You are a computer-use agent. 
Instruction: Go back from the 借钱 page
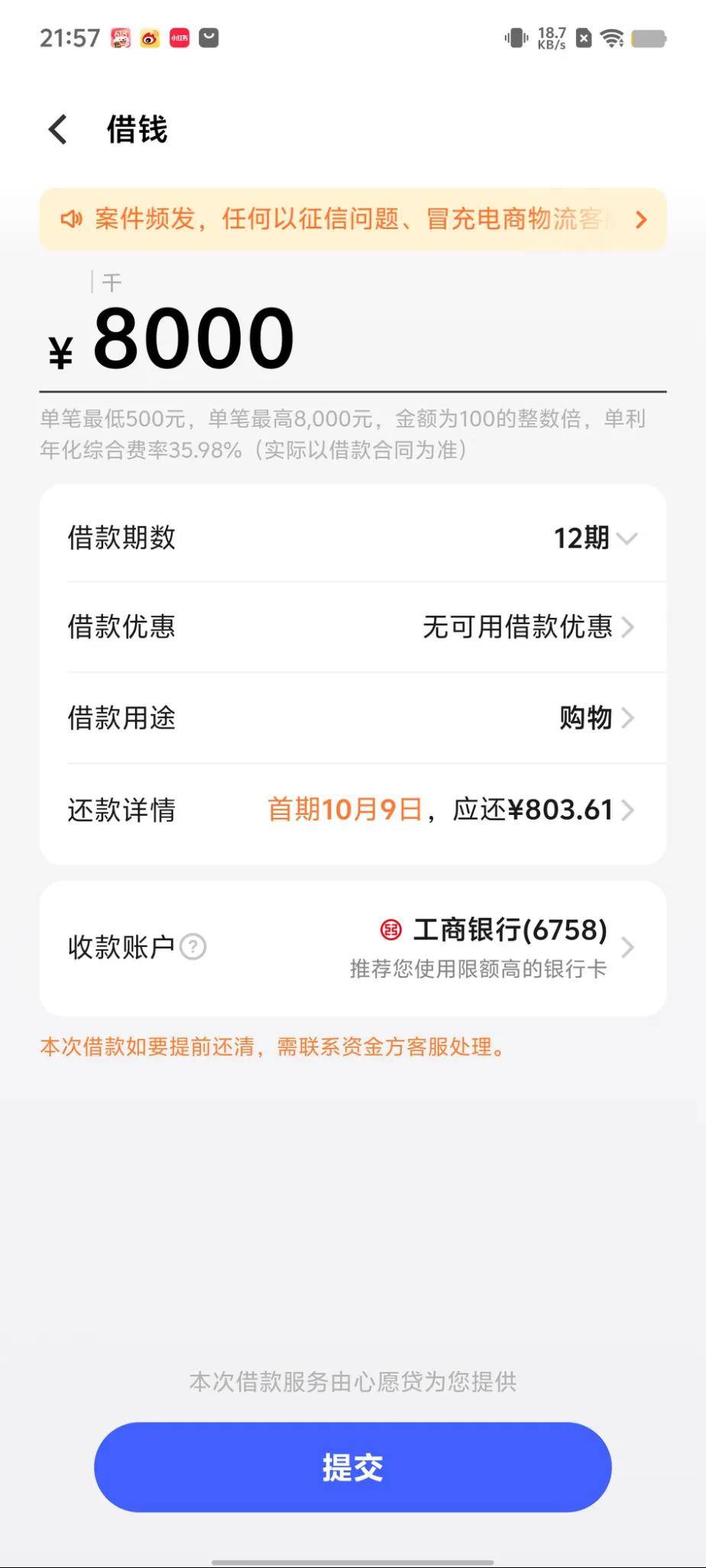(58, 129)
